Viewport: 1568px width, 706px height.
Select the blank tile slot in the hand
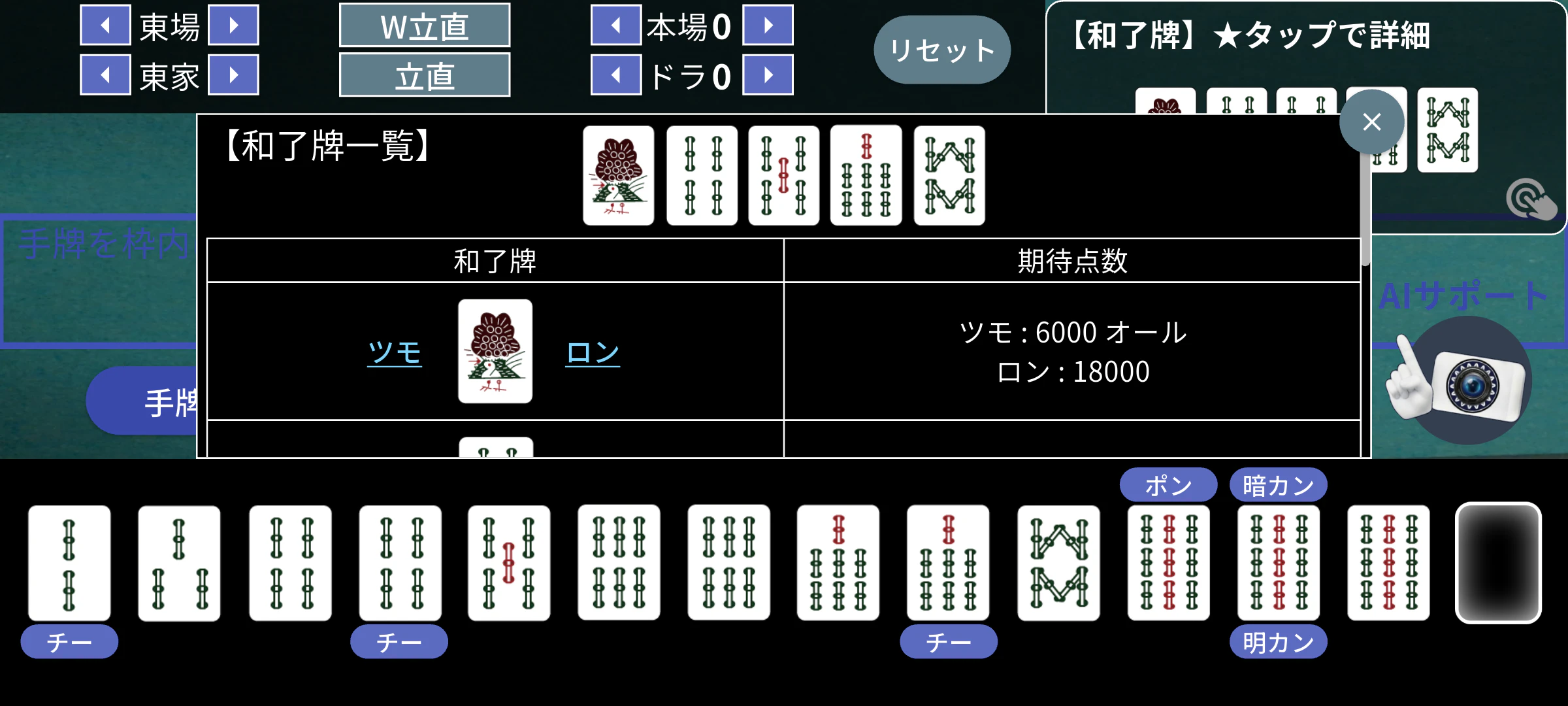[1498, 563]
